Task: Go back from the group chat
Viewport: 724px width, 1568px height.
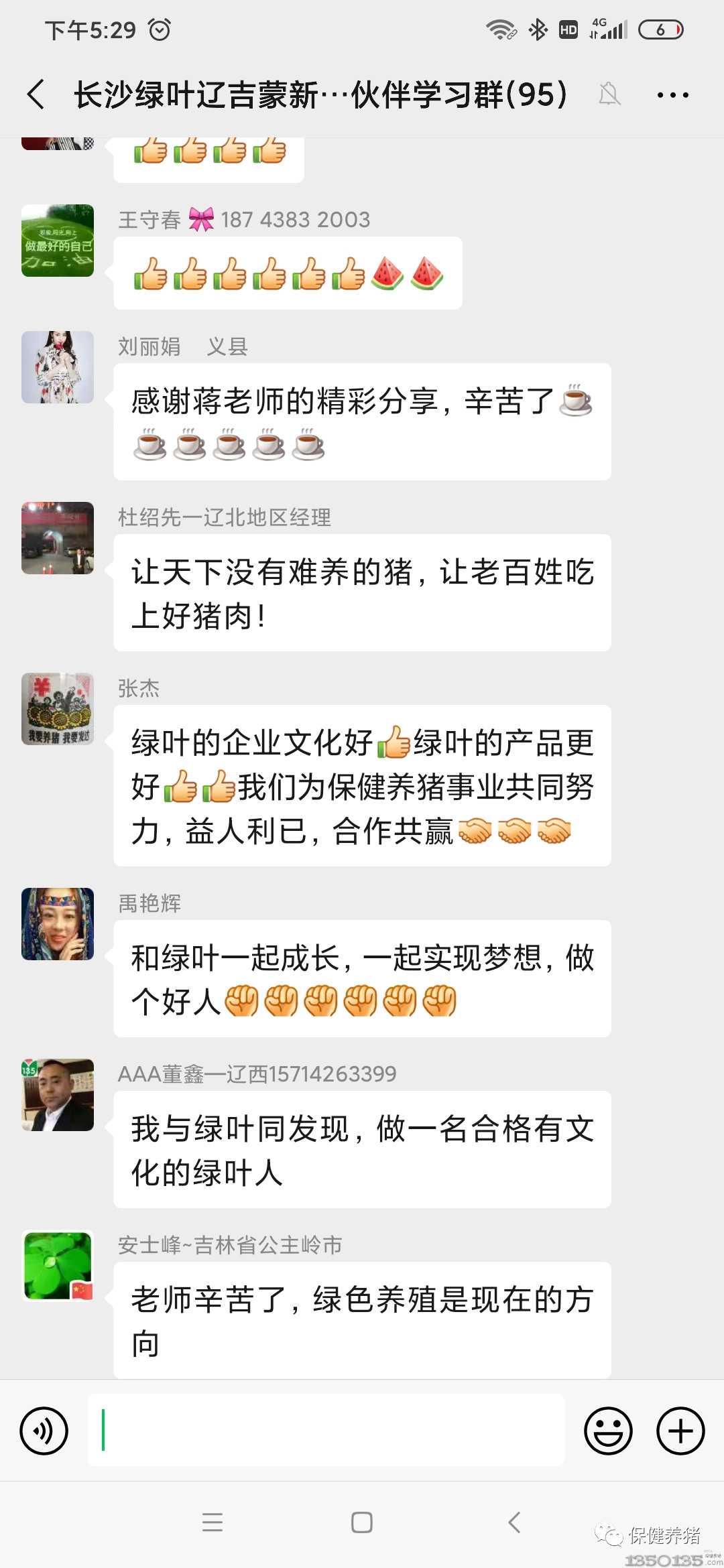Action: [x=36, y=94]
